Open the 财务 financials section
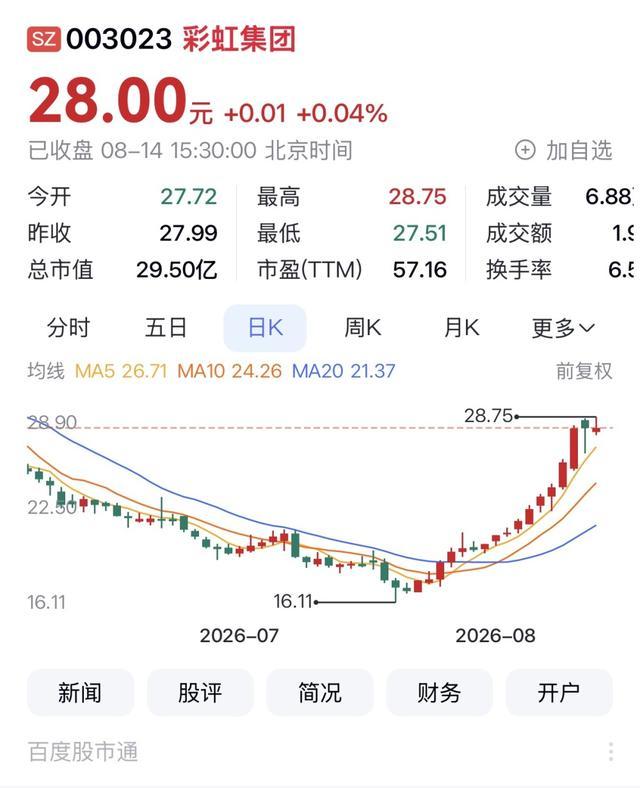 point(439,693)
